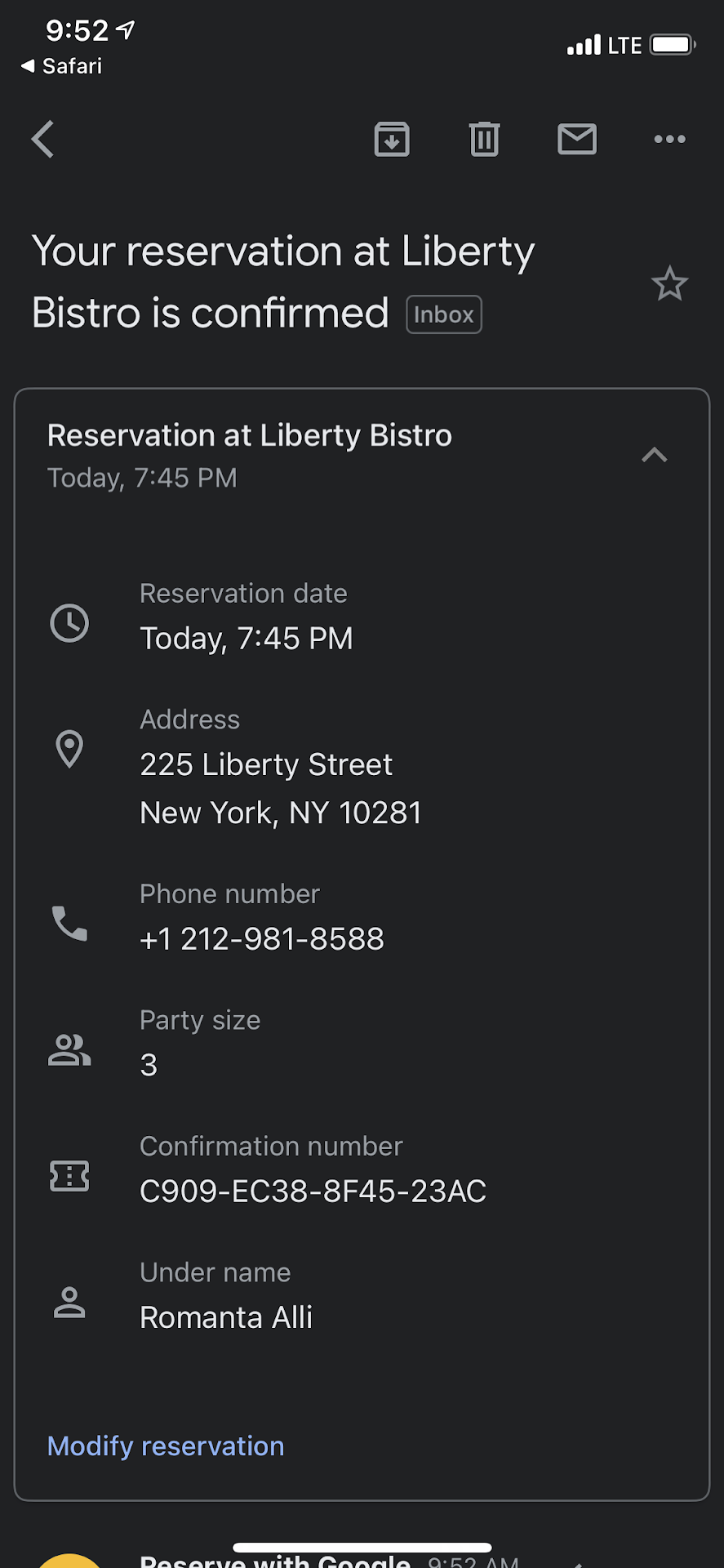Collapse the reservation details card
724x1568 pixels.
point(655,455)
